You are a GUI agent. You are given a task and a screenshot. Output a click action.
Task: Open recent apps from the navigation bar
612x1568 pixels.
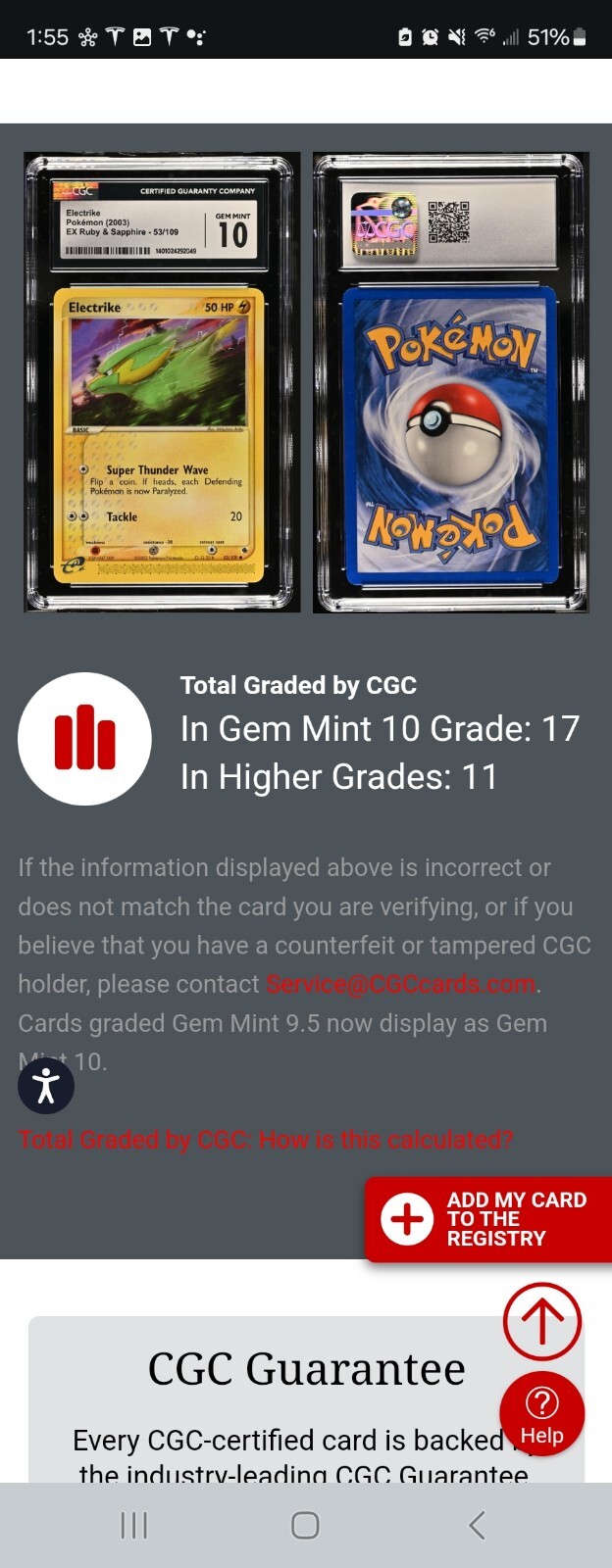[133, 1525]
